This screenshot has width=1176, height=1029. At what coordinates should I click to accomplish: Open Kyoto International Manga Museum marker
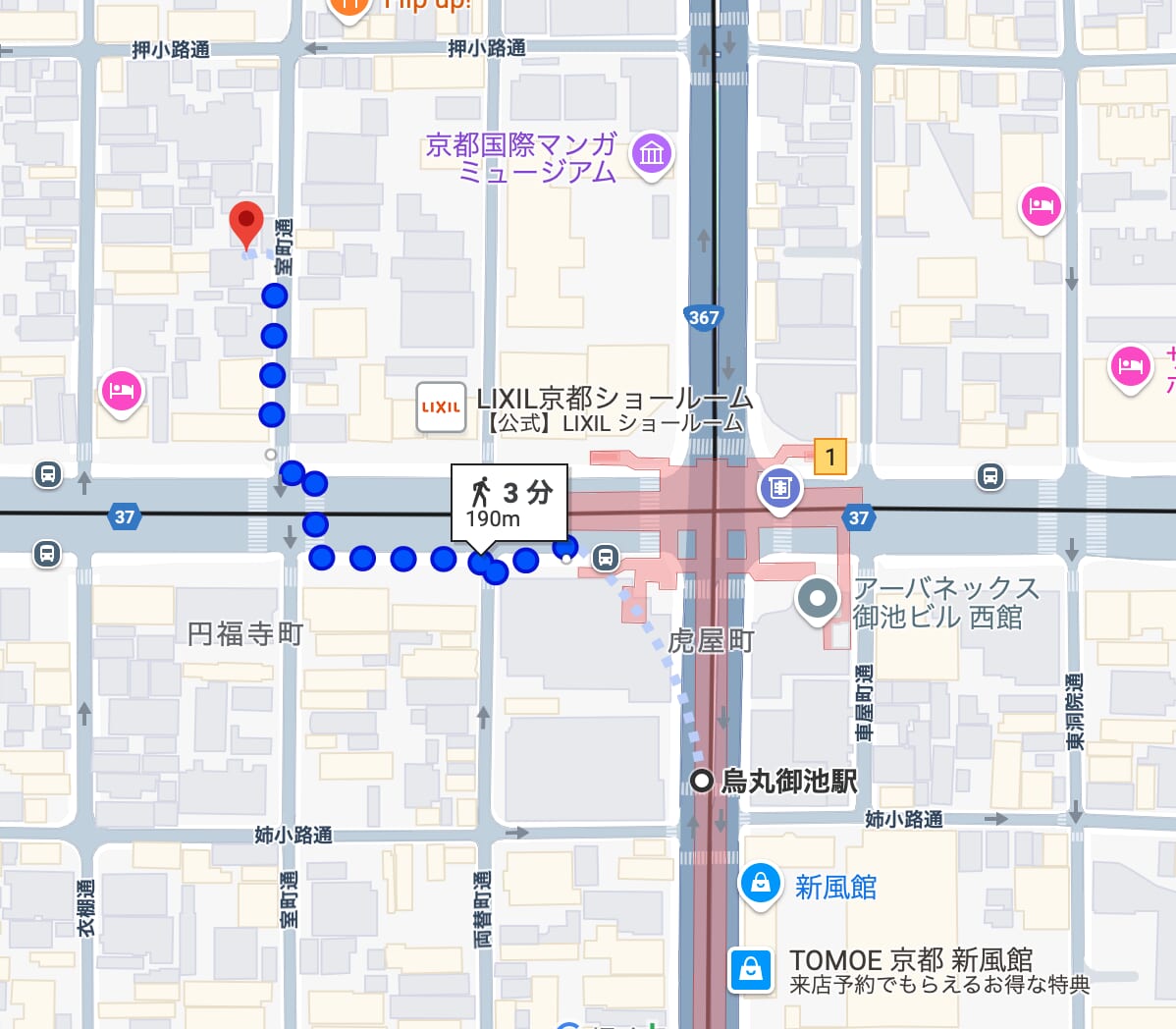[x=652, y=153]
